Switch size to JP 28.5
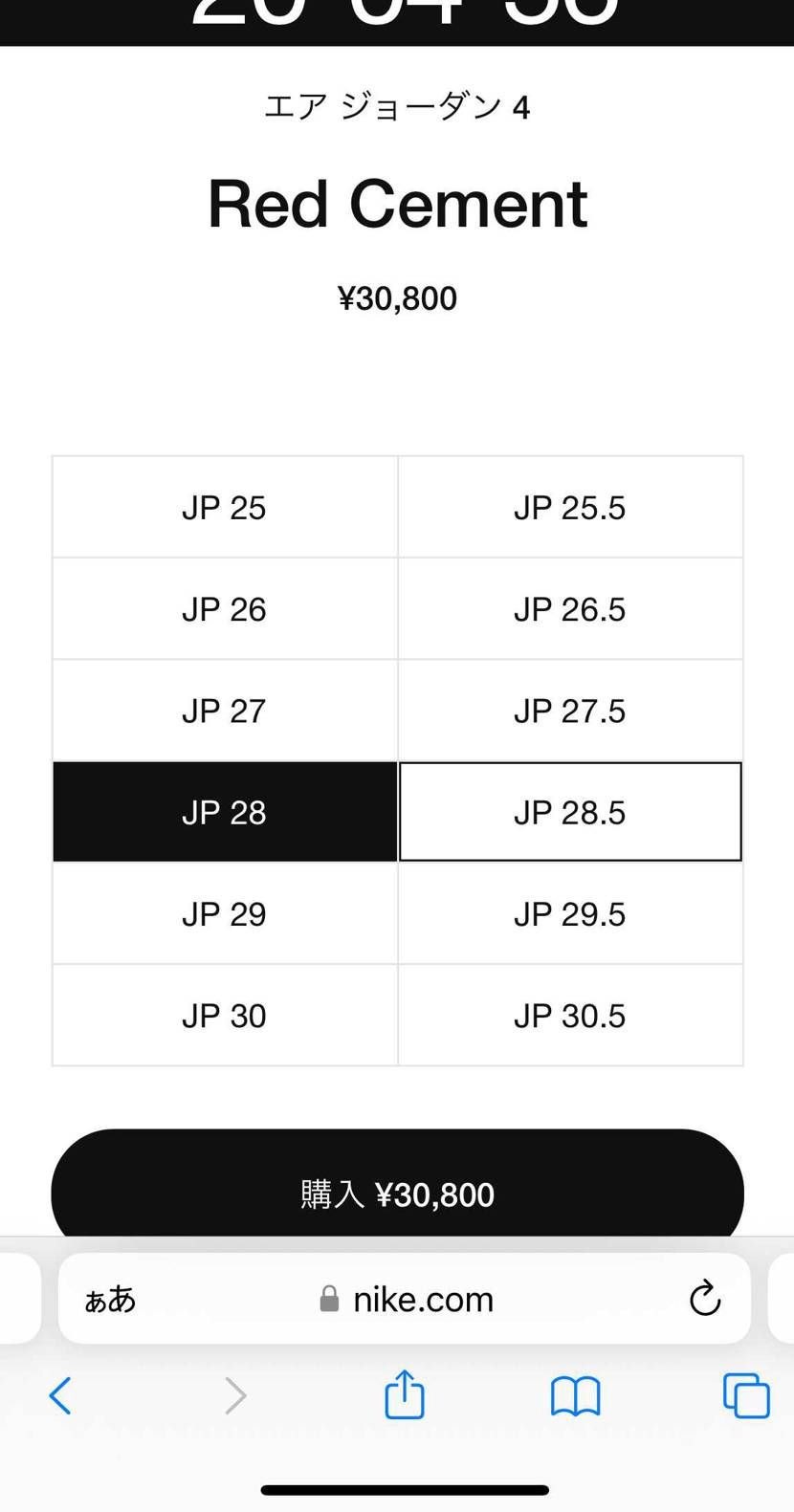 pyautogui.click(x=570, y=812)
